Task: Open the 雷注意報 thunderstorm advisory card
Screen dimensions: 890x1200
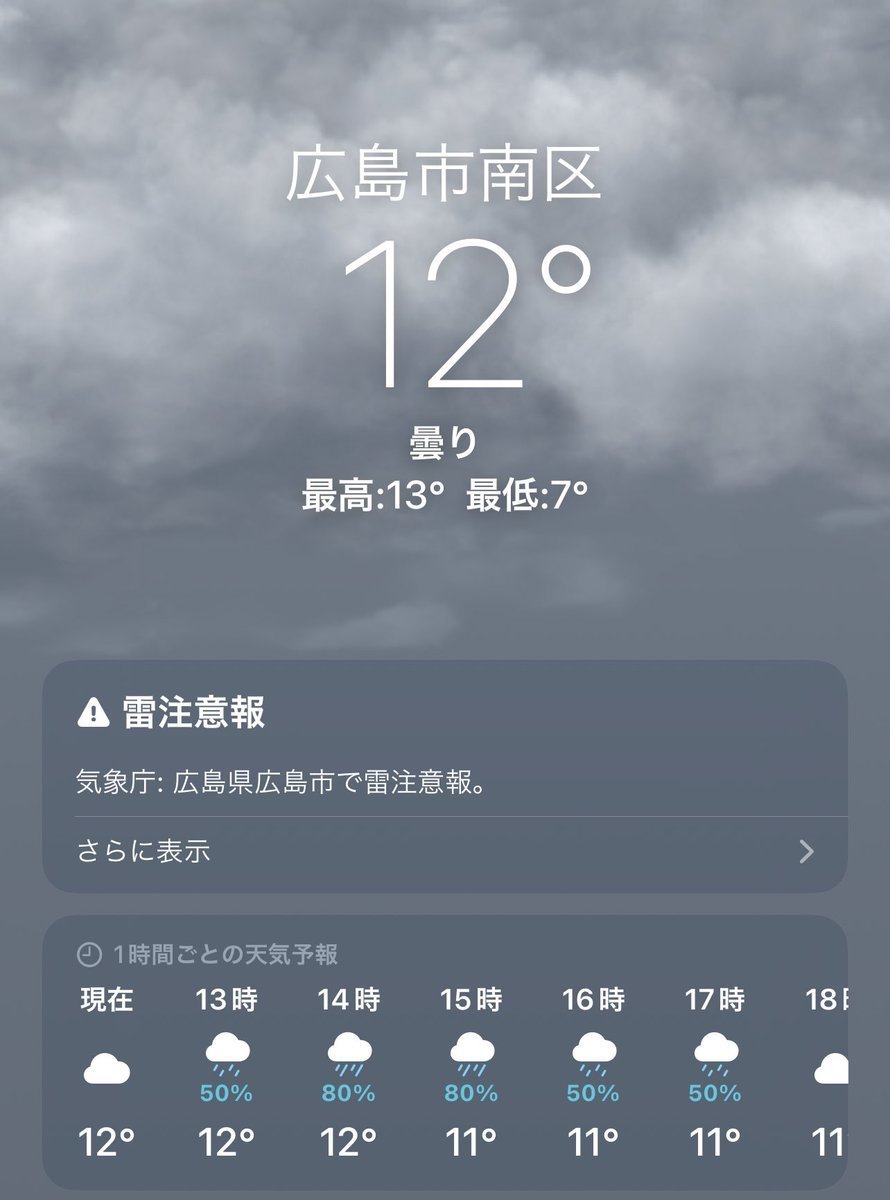Action: click(x=444, y=745)
